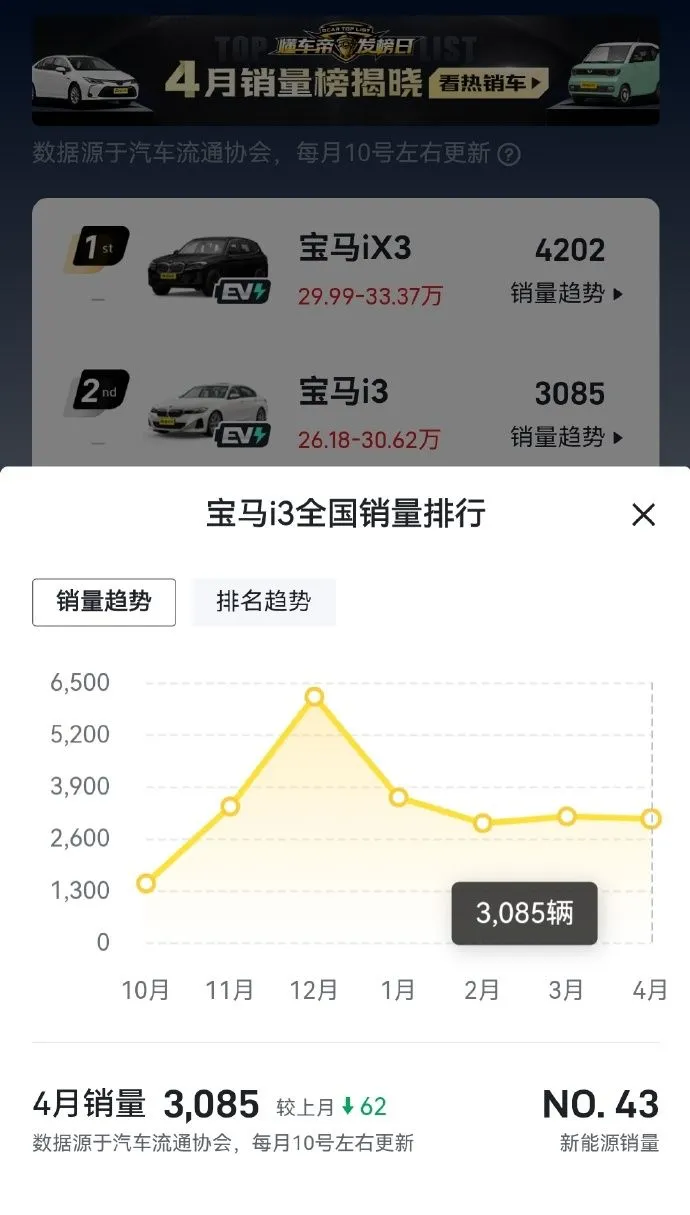Open 销量趋势 for 宝马i3 row
The width and height of the screenshot is (690, 1215).
(x=566, y=437)
